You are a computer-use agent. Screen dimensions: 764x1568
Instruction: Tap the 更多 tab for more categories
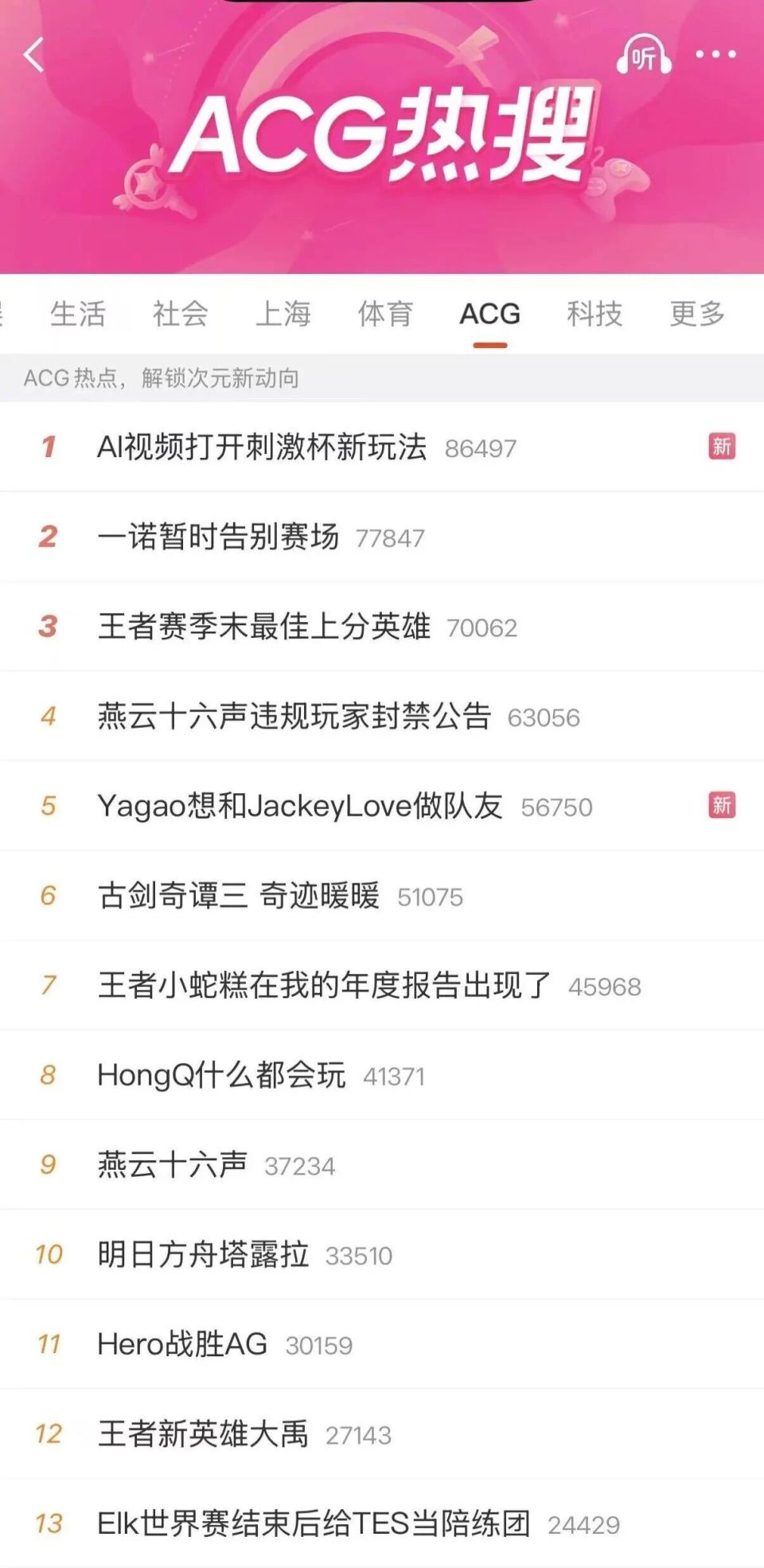(x=697, y=314)
